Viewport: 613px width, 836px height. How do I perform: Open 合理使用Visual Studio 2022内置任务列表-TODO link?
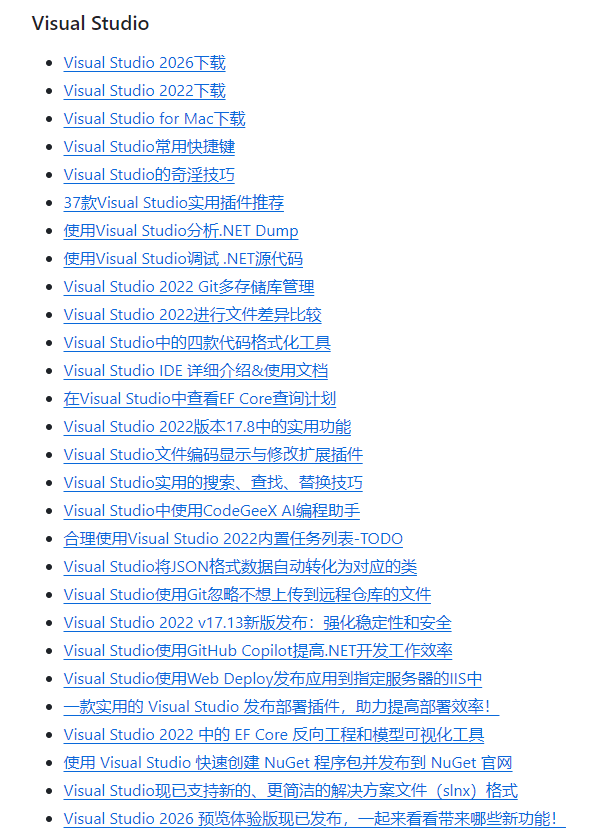pyautogui.click(x=233, y=539)
